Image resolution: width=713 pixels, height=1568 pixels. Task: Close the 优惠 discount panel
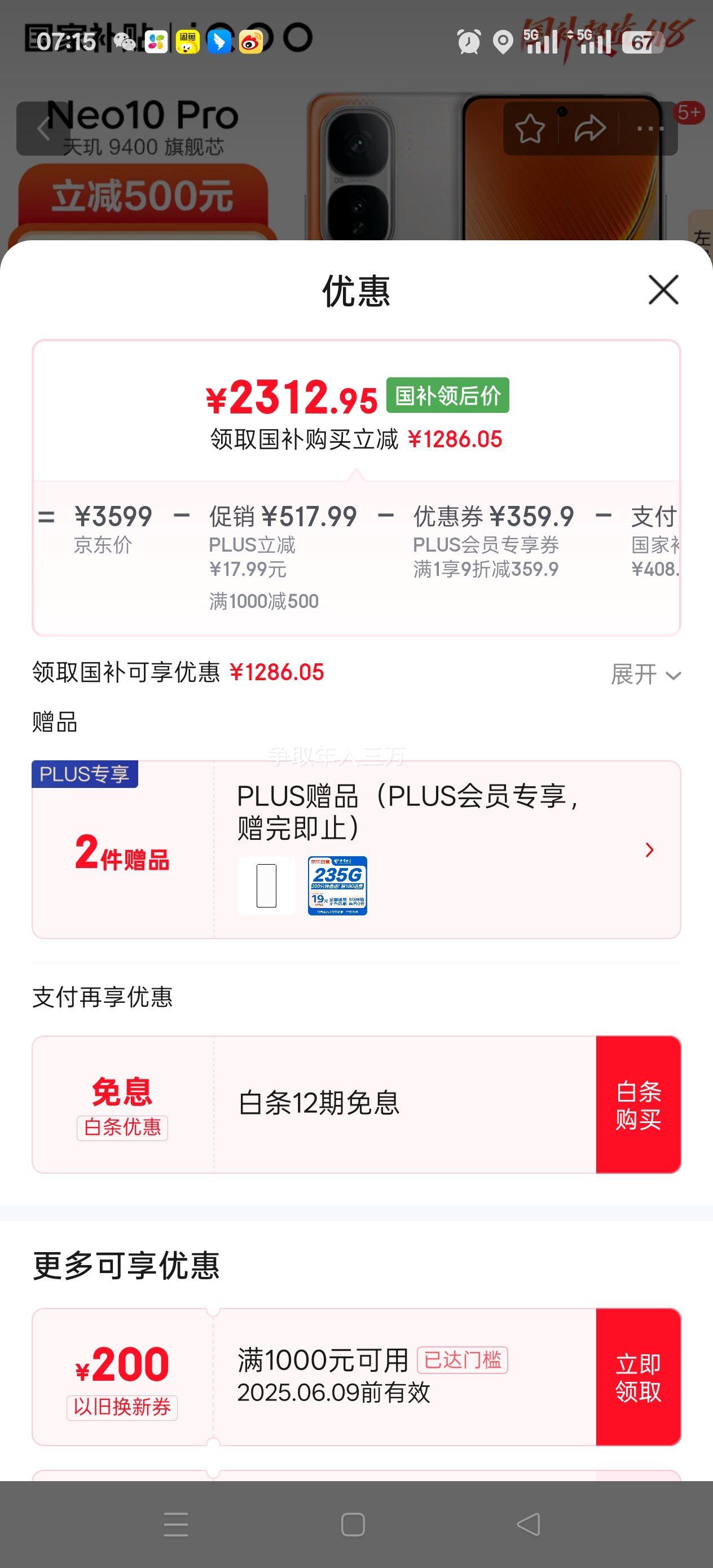point(663,290)
